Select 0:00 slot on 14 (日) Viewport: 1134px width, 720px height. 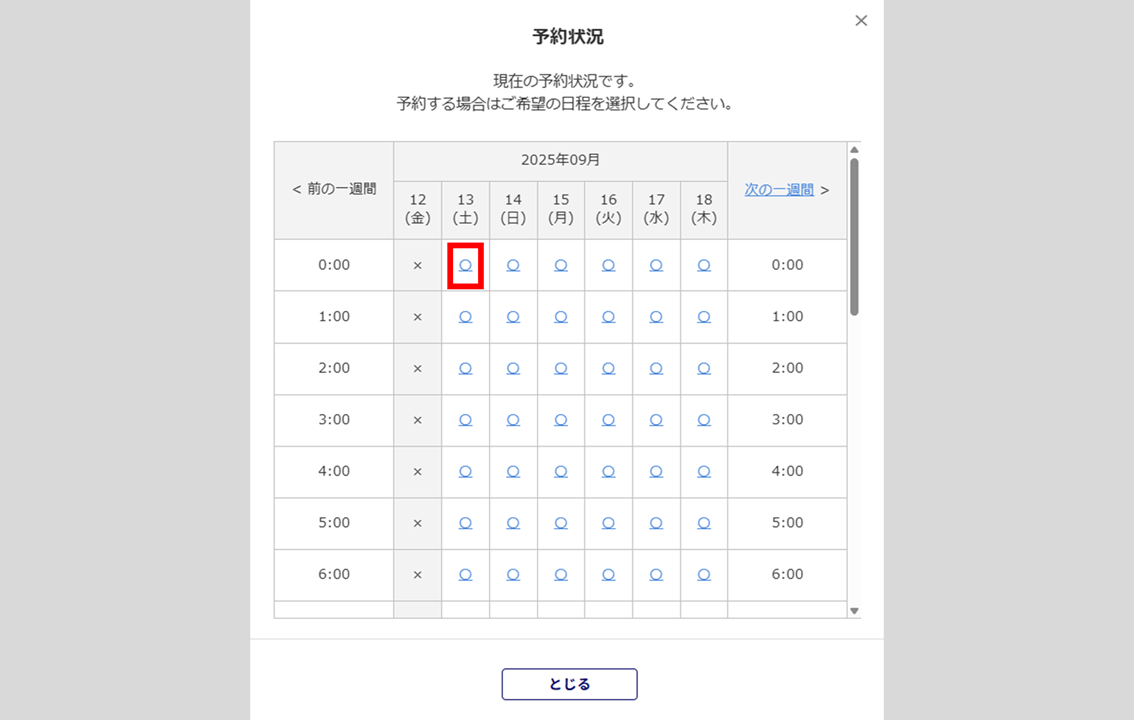[x=513, y=265]
